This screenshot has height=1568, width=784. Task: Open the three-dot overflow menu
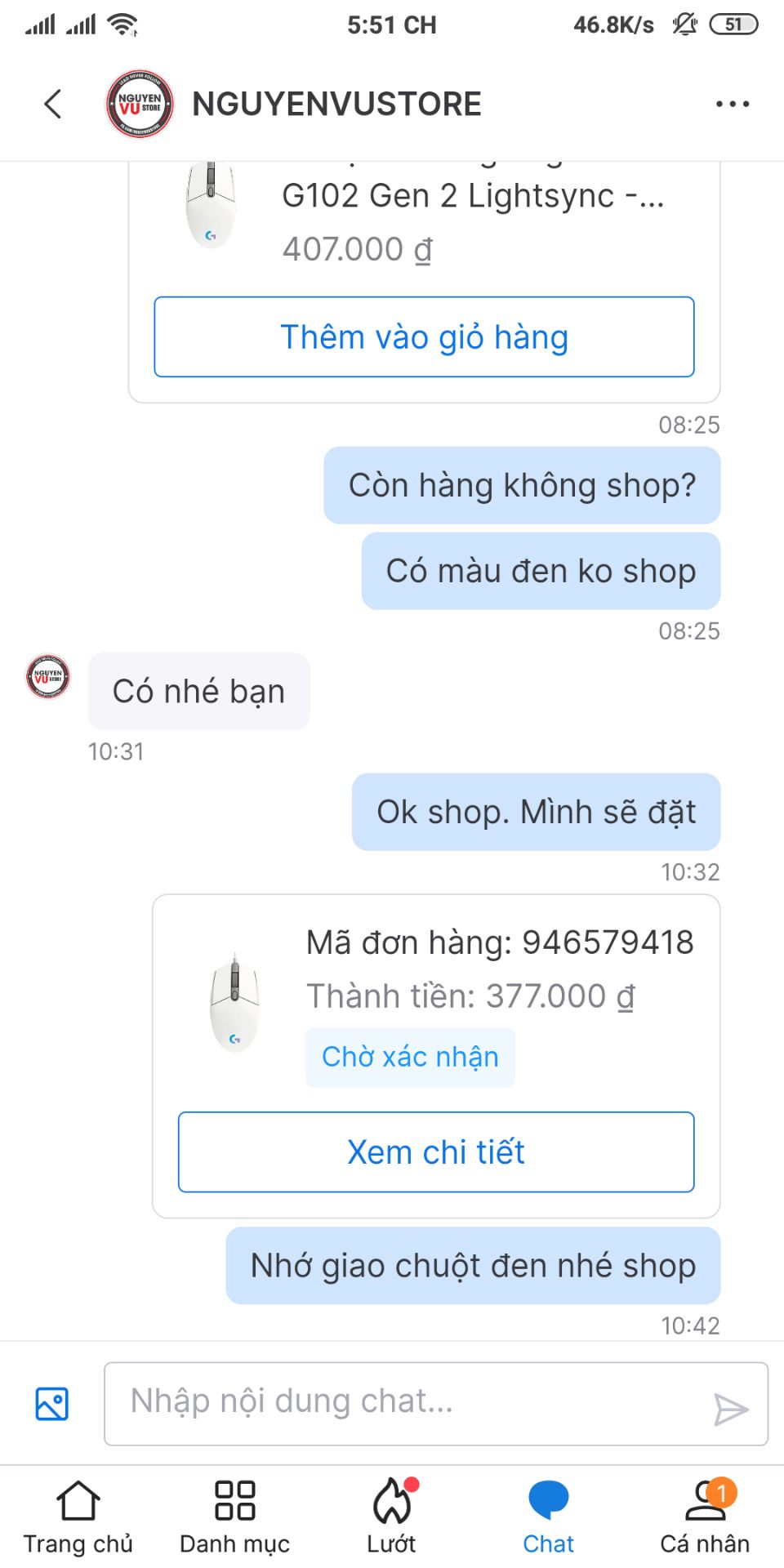(x=732, y=104)
